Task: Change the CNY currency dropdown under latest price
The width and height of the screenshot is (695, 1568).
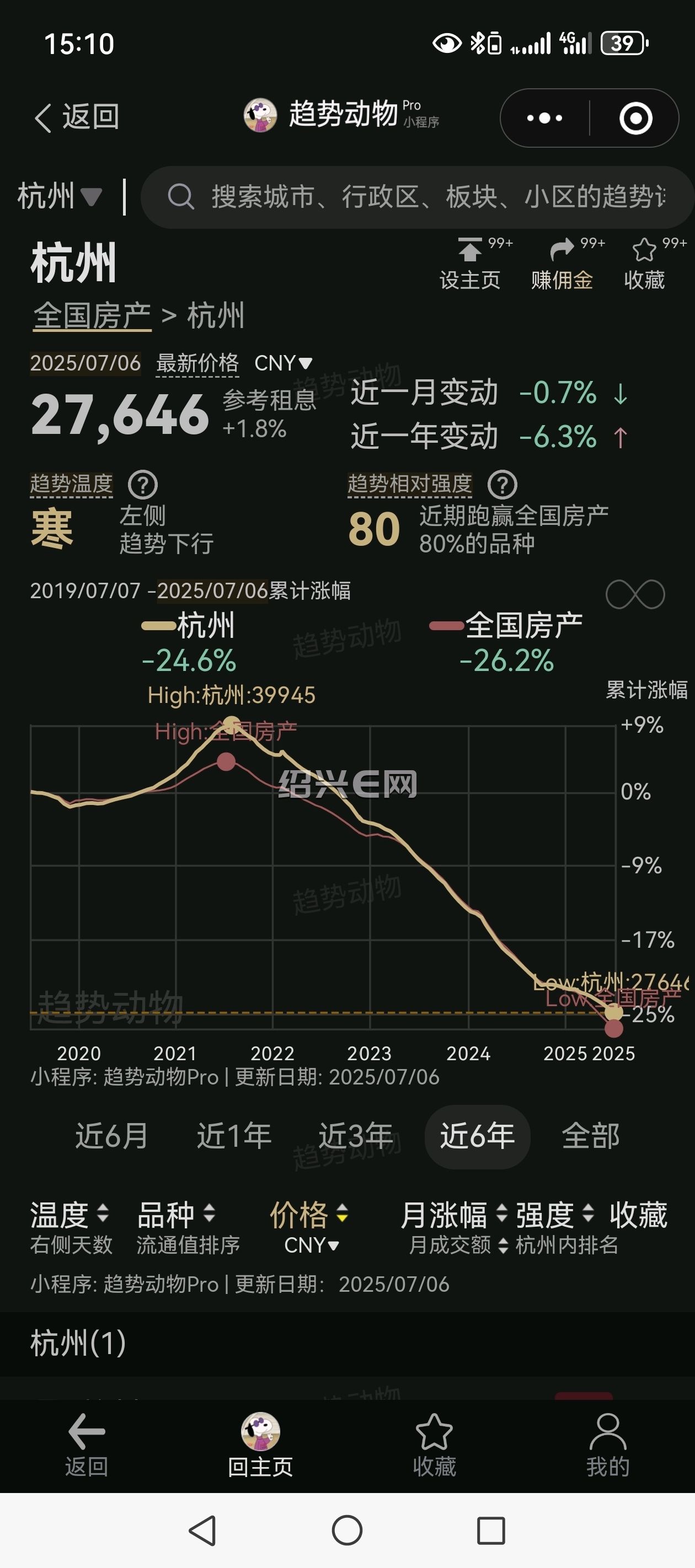Action: pyautogui.click(x=283, y=363)
